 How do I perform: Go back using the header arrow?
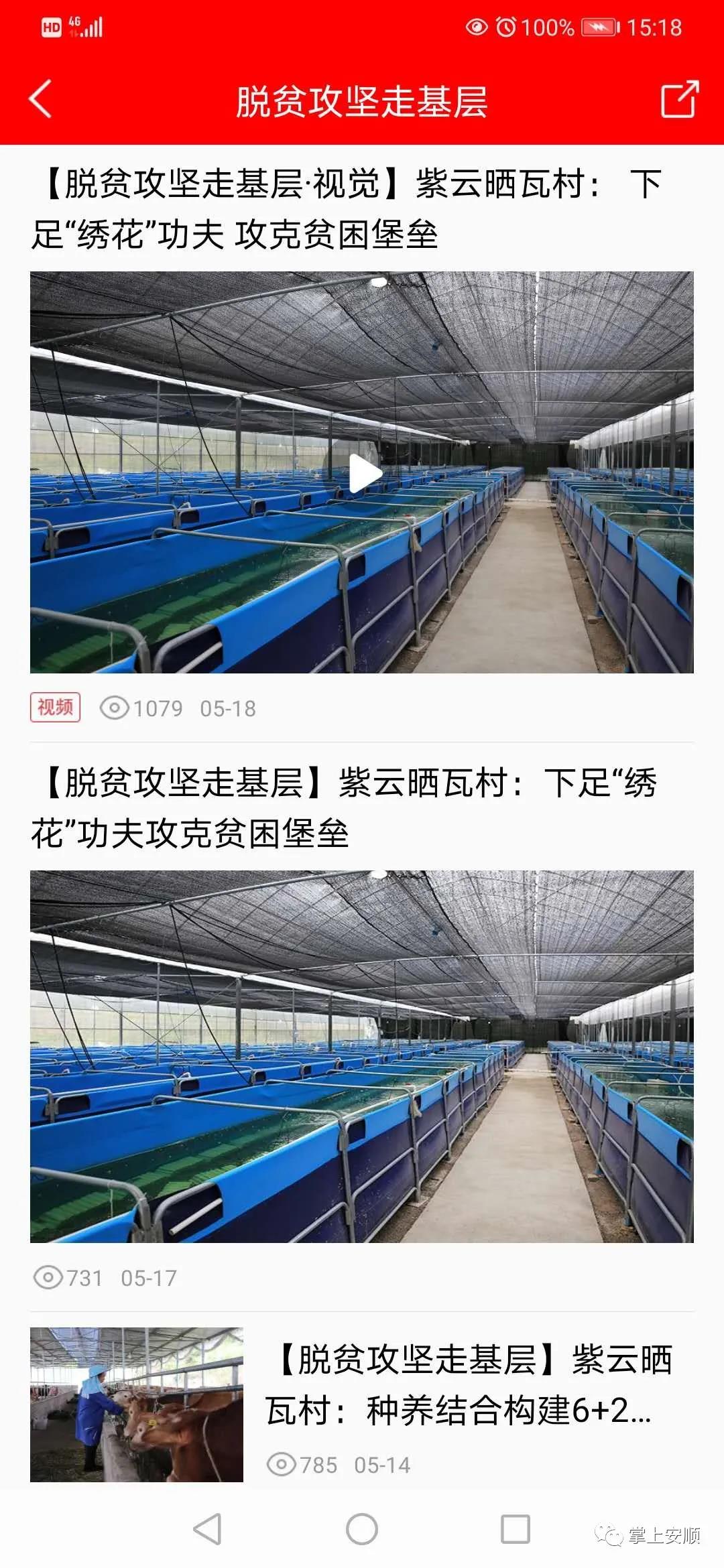click(40, 99)
